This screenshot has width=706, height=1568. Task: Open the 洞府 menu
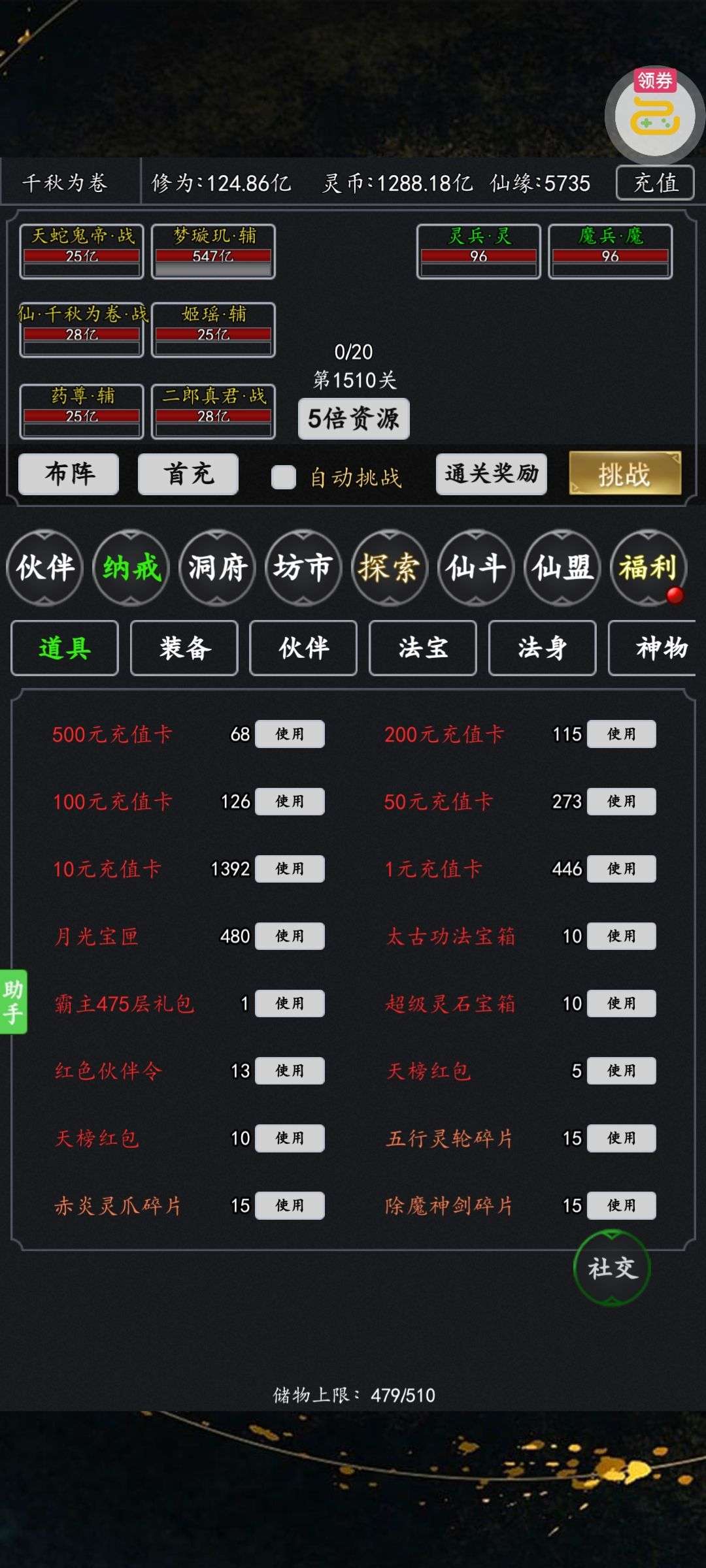[217, 567]
